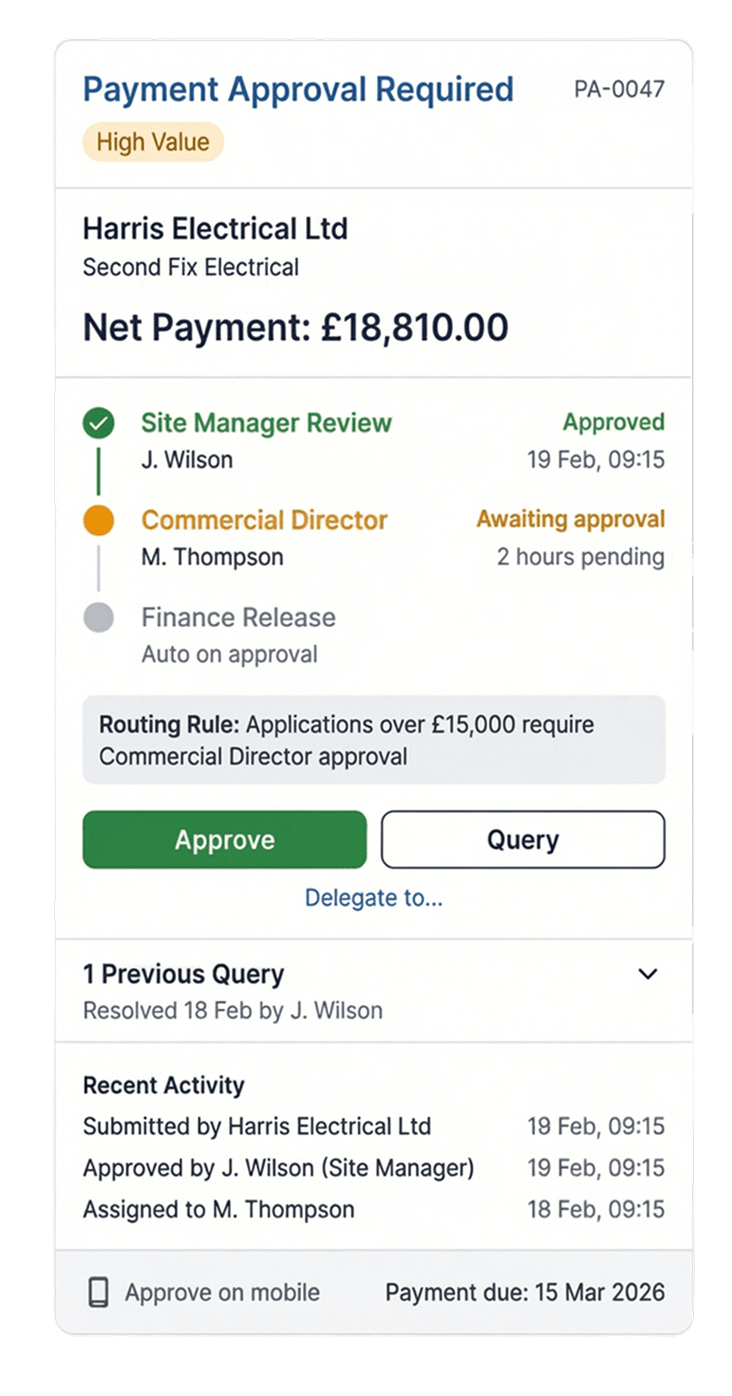Query this payment application
Viewport: 732px width, 1396px height.
coord(522,840)
